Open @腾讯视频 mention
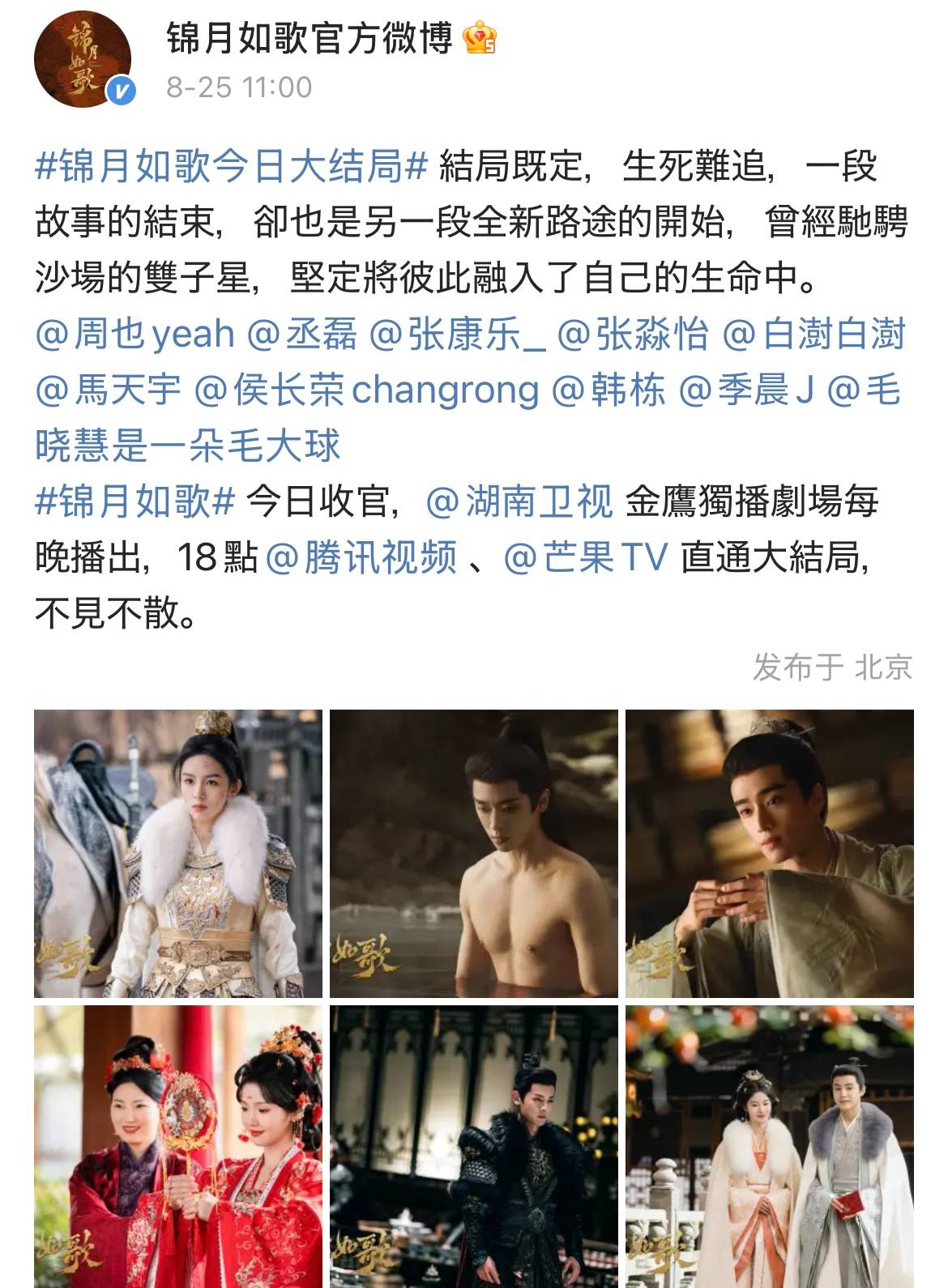The width and height of the screenshot is (948, 1288). 361,558
